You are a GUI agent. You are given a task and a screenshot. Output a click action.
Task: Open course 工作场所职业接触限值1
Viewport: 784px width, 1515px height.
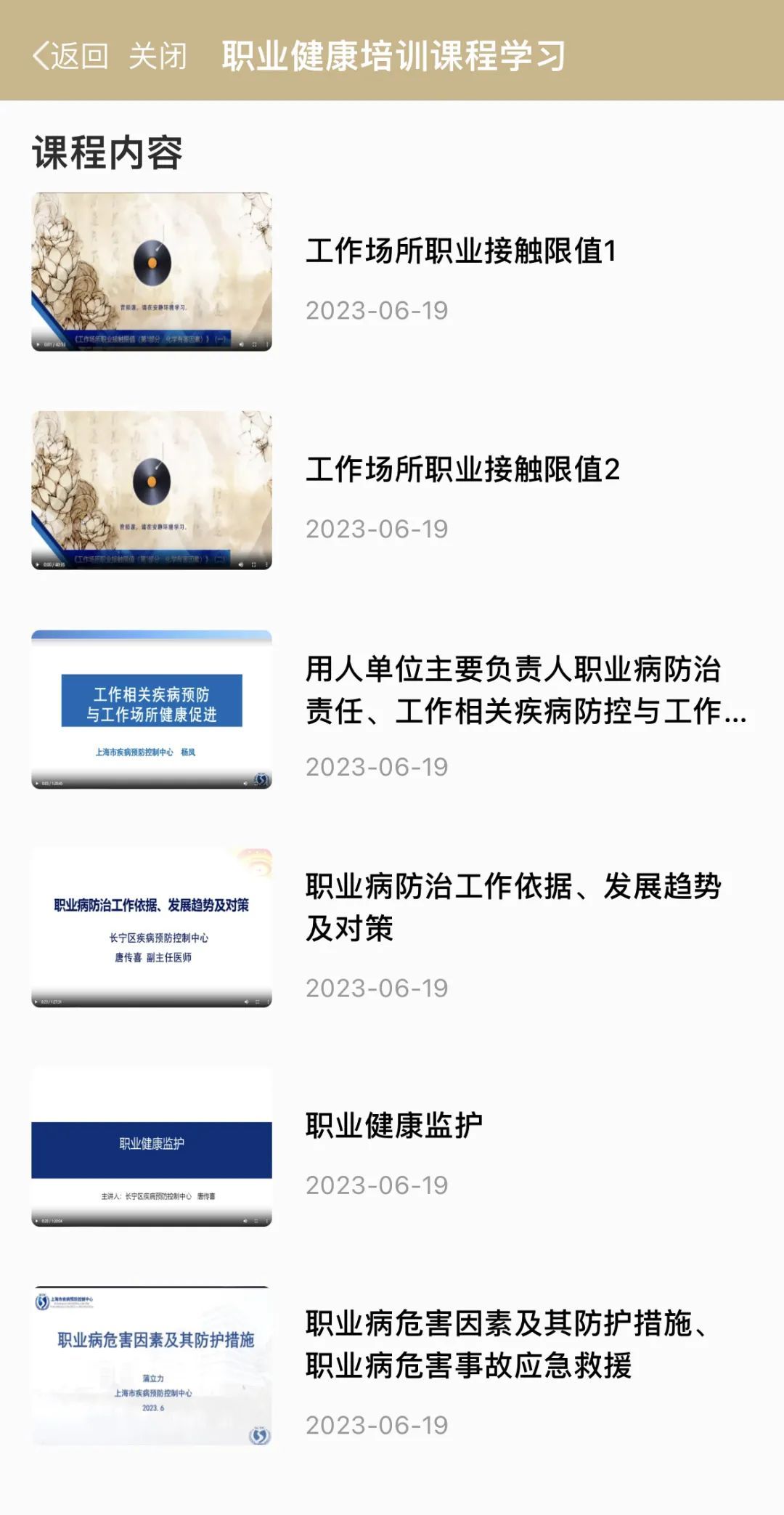(392, 272)
